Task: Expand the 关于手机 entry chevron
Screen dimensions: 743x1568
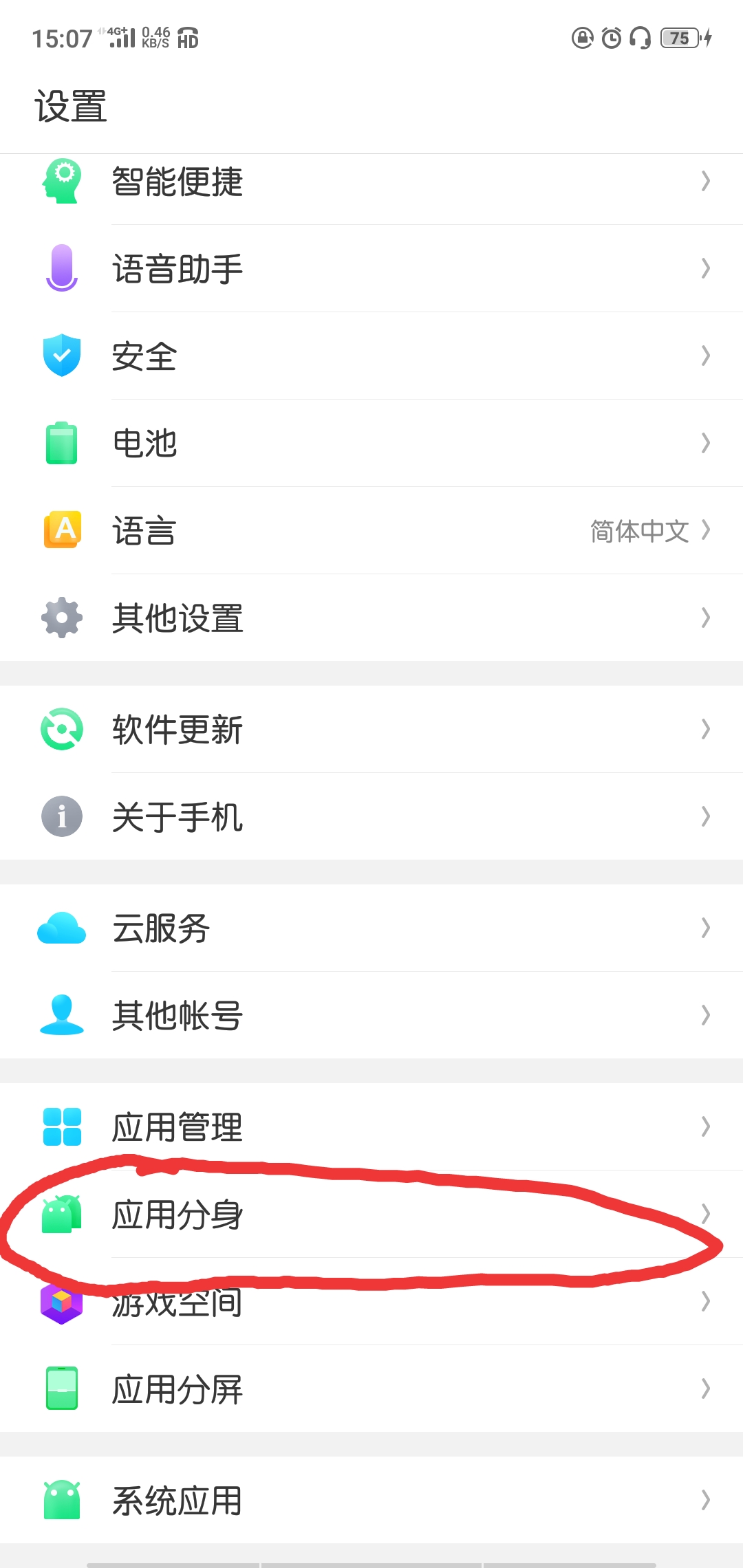Action: pos(706,817)
